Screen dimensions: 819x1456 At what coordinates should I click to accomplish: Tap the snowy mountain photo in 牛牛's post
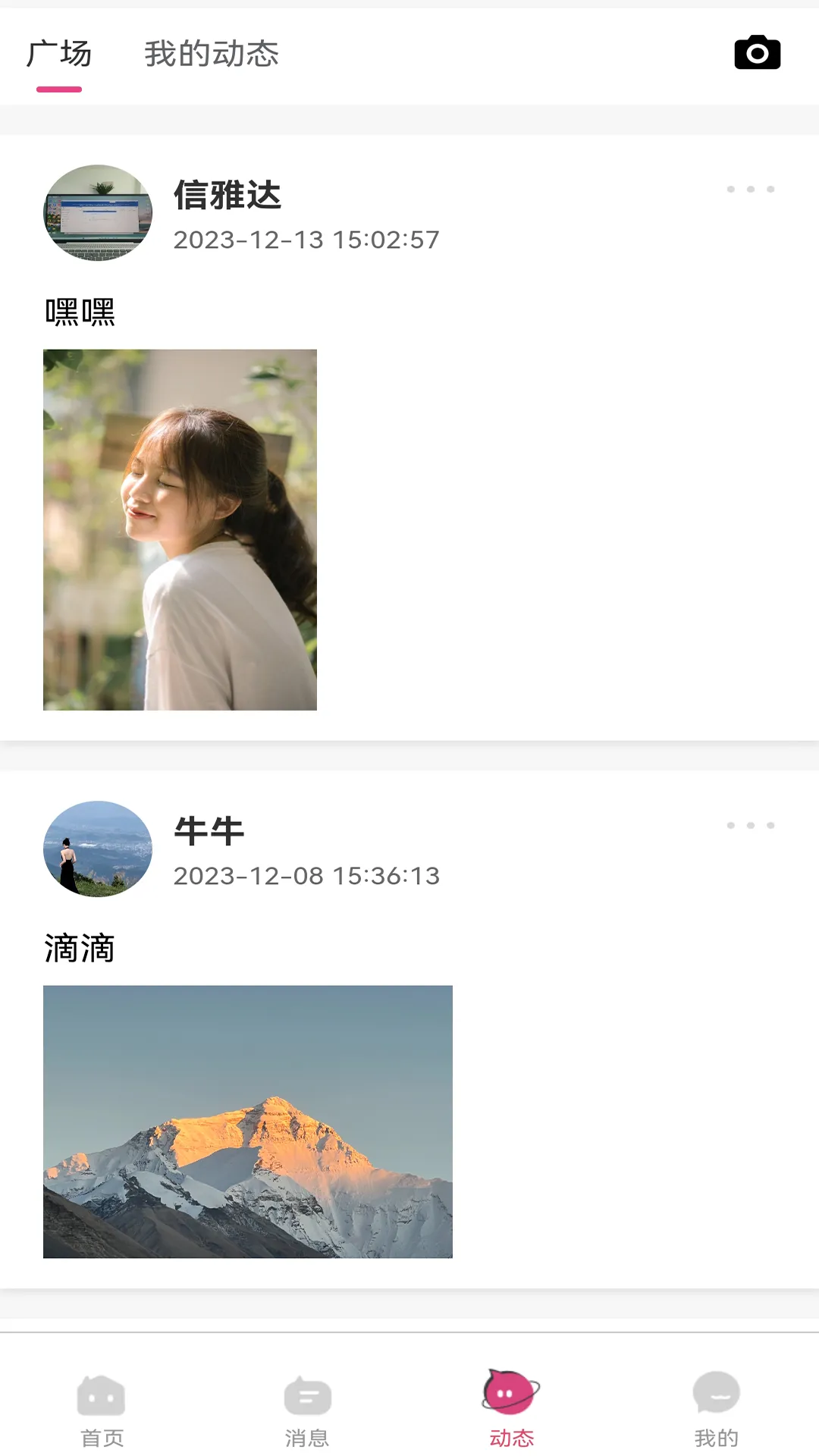click(248, 1121)
